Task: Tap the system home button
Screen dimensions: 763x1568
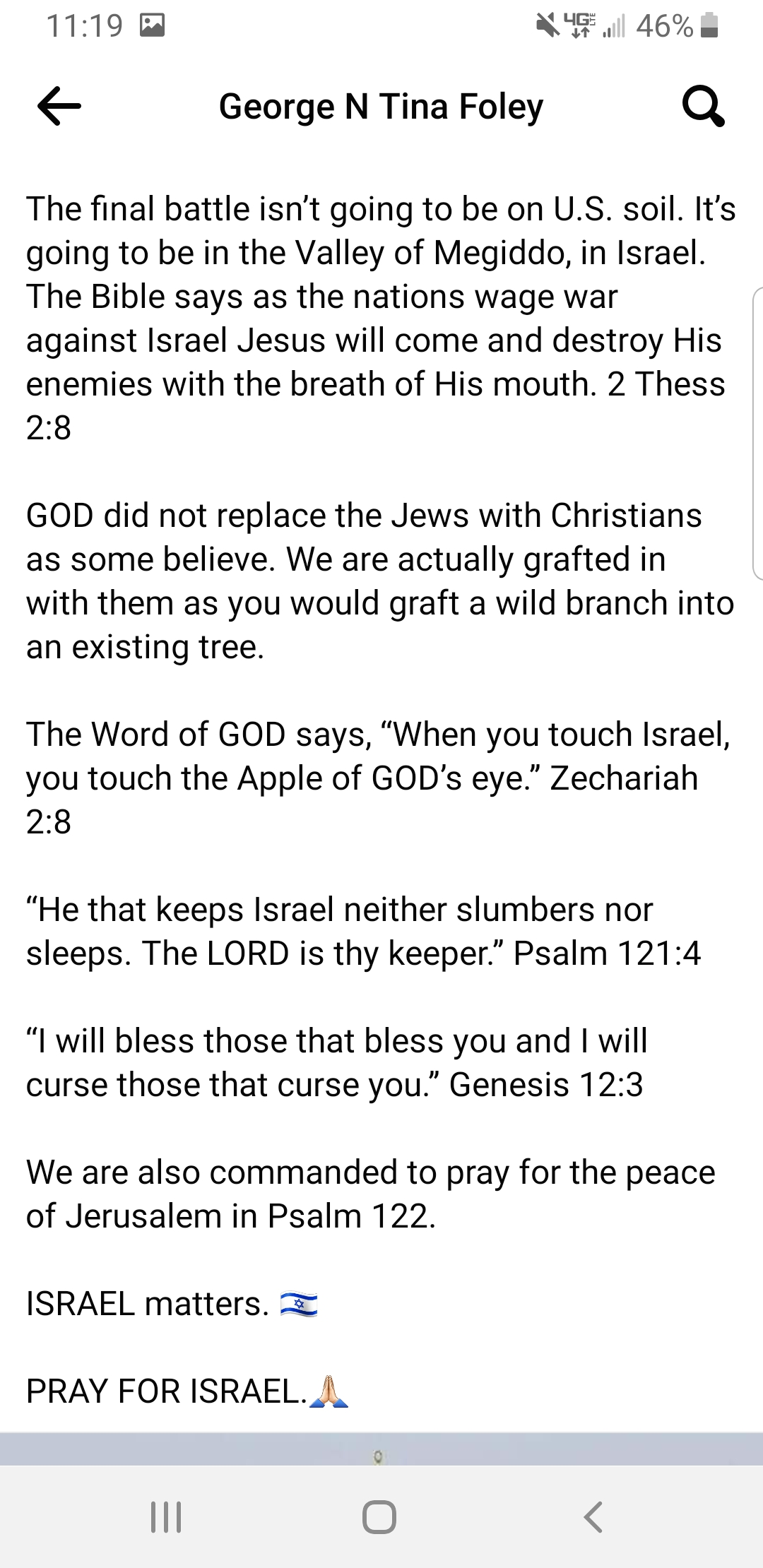Action: point(379,1516)
